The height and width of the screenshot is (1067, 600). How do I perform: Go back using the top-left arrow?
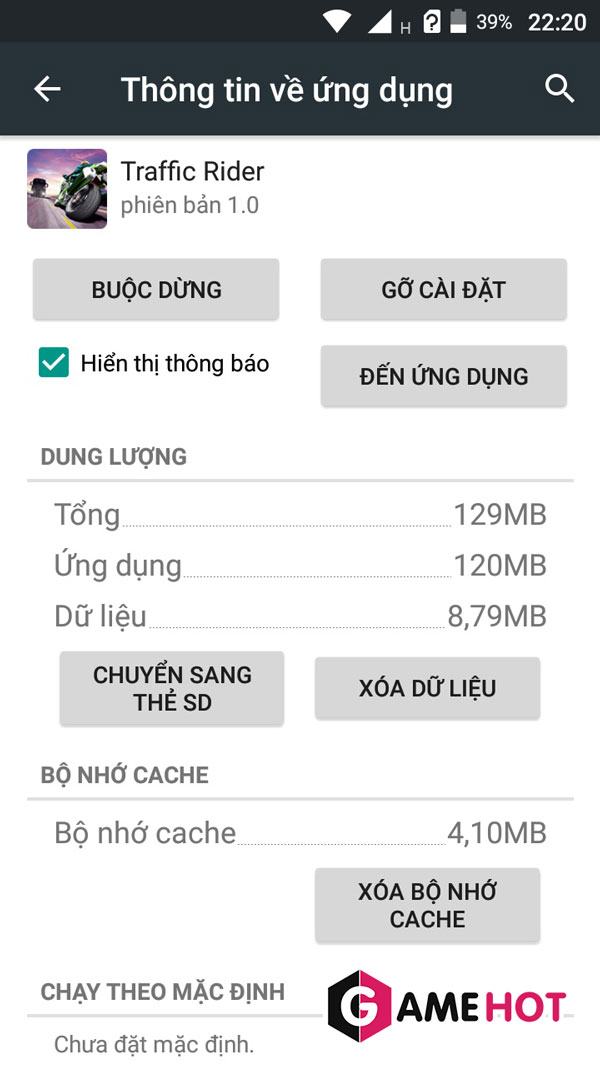point(47,89)
